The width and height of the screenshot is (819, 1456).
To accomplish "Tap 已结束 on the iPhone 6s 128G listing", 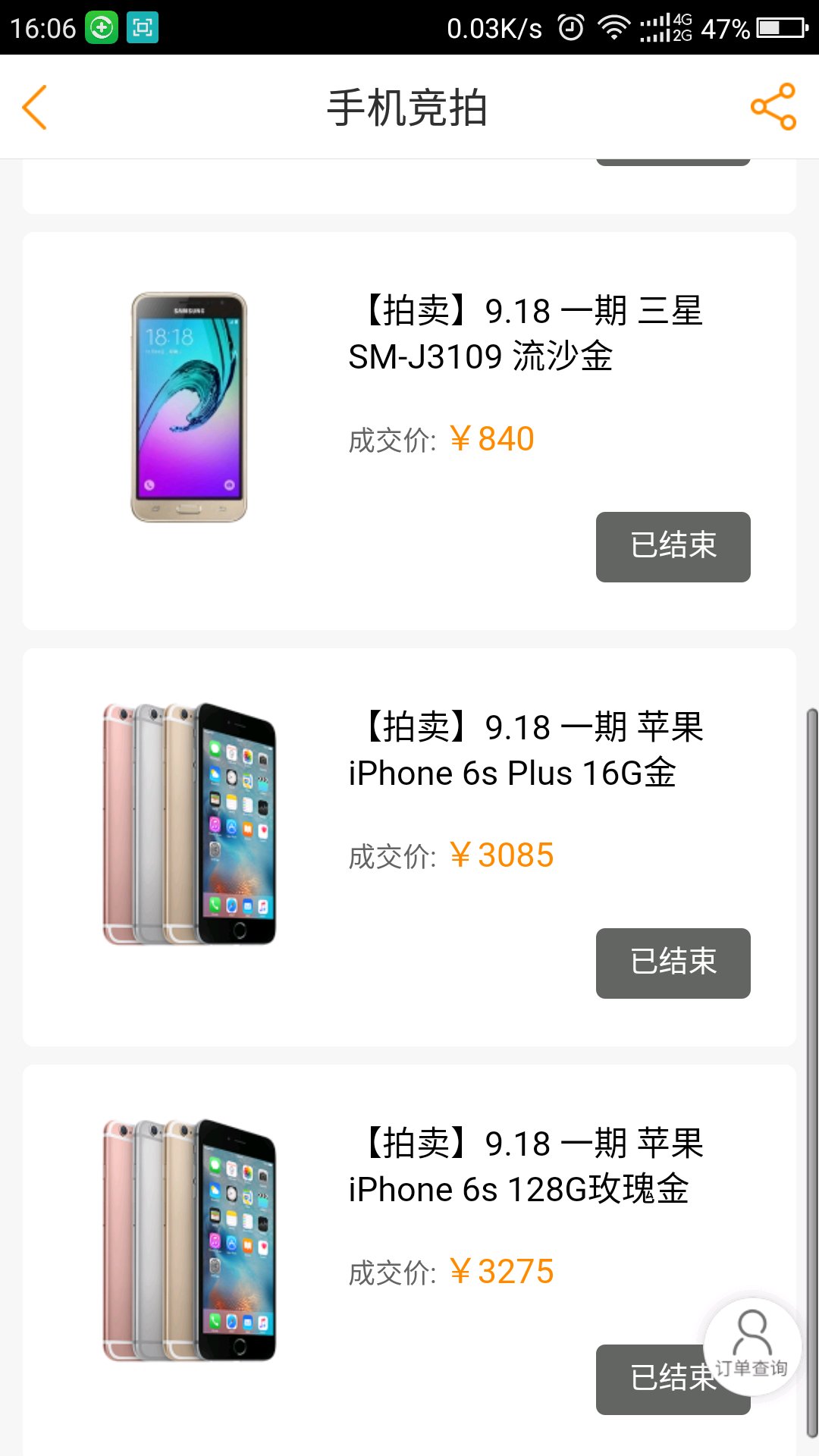I will pos(652,1379).
